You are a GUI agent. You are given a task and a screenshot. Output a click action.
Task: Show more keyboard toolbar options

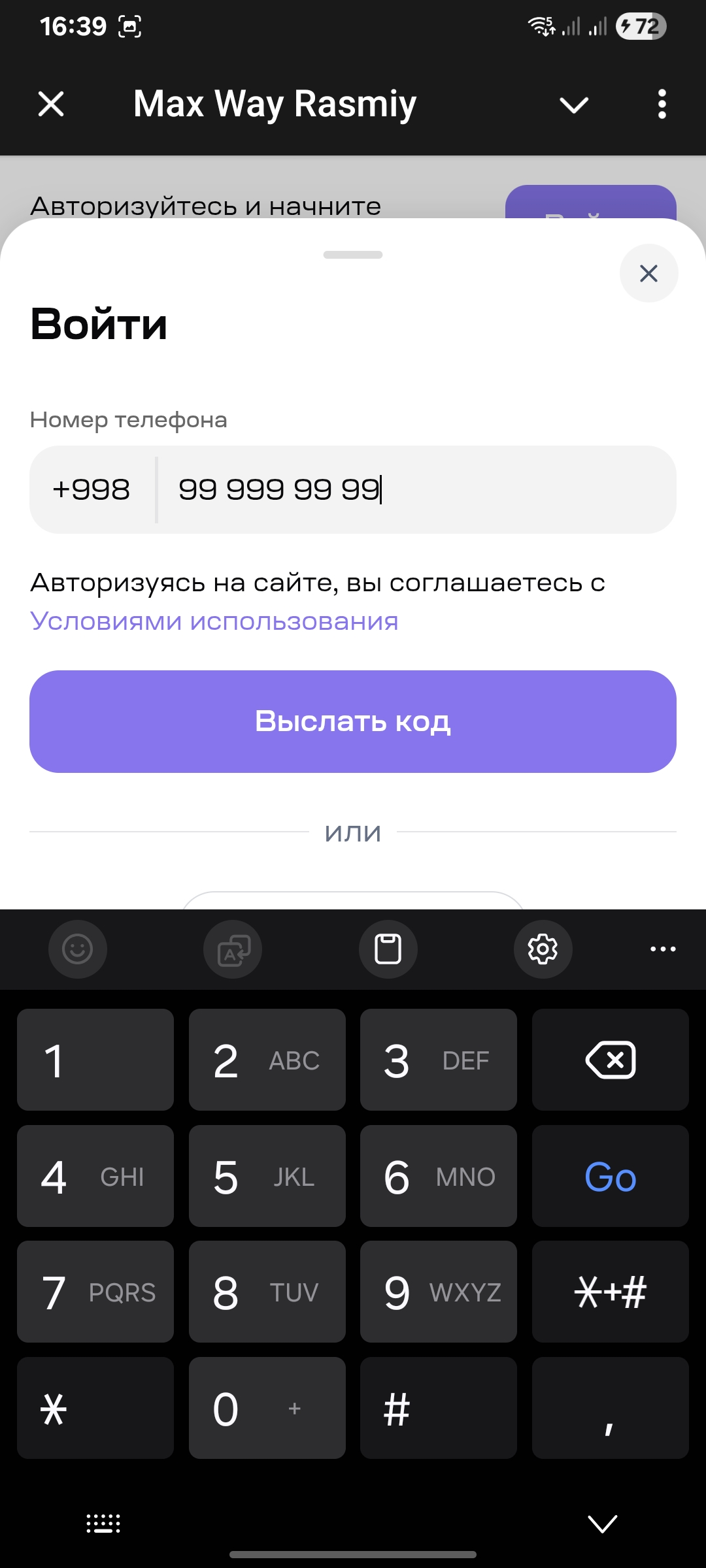click(663, 949)
